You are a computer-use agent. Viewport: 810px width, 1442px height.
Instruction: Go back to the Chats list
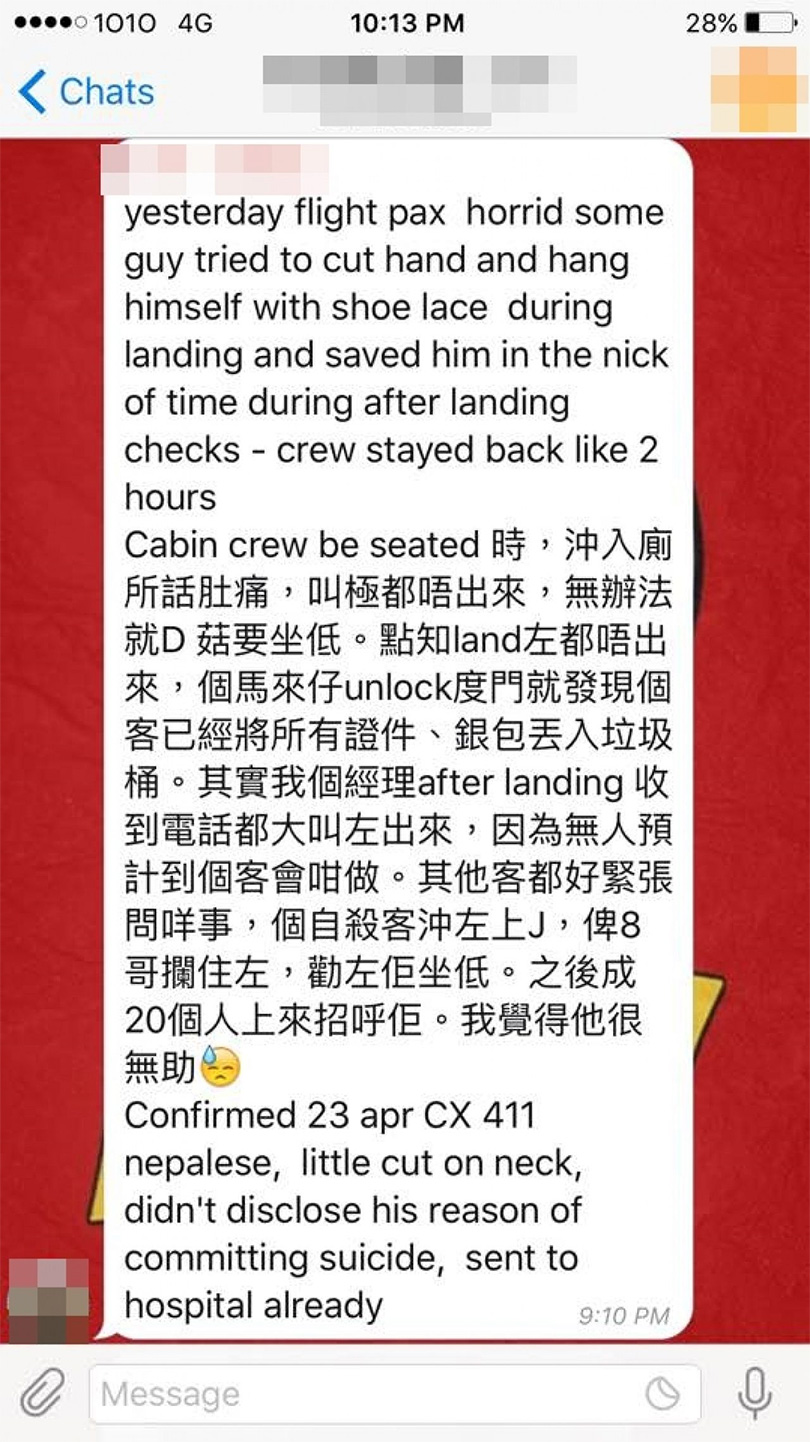86,92
